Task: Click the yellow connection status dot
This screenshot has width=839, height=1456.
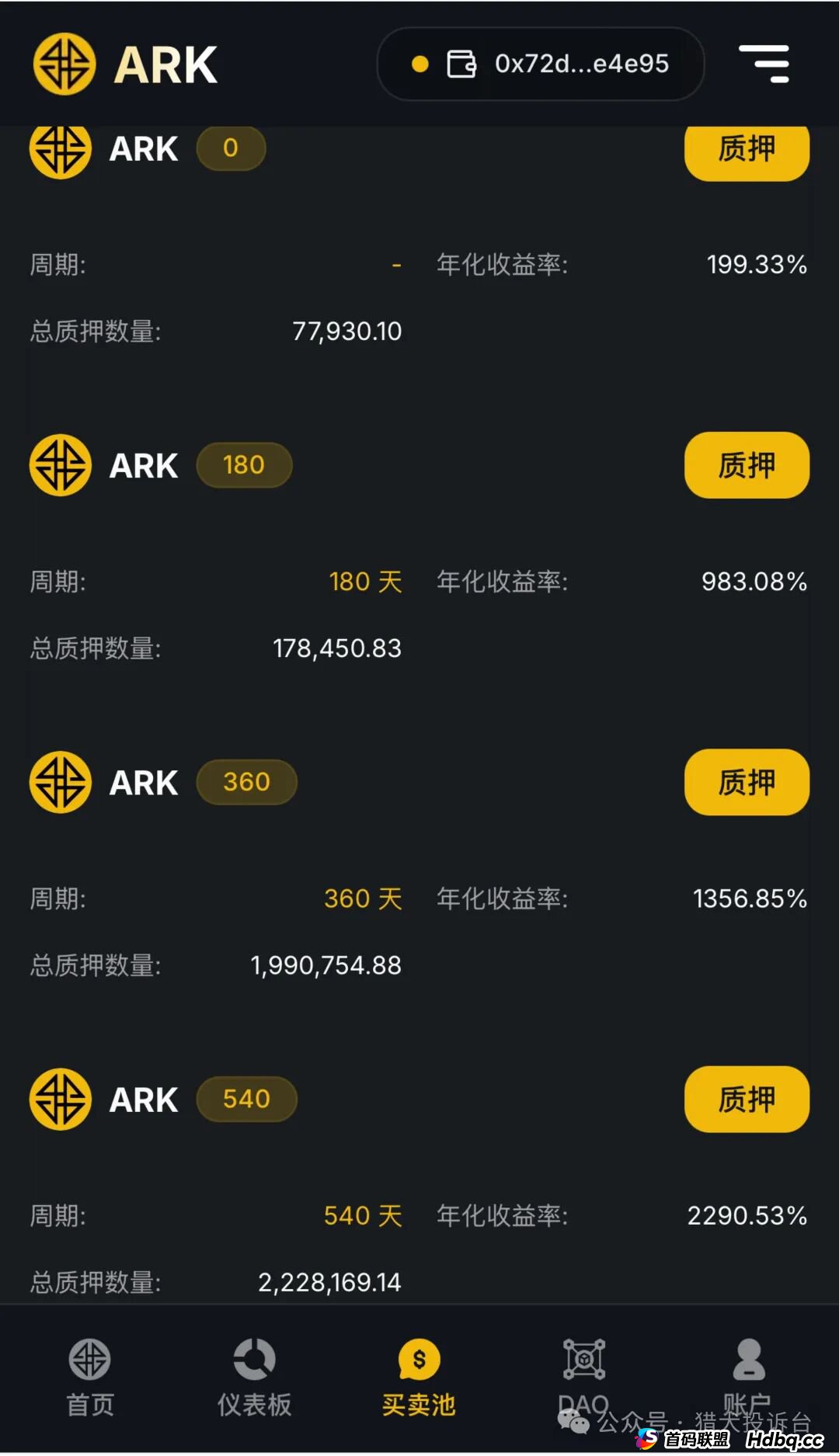Action: click(420, 64)
